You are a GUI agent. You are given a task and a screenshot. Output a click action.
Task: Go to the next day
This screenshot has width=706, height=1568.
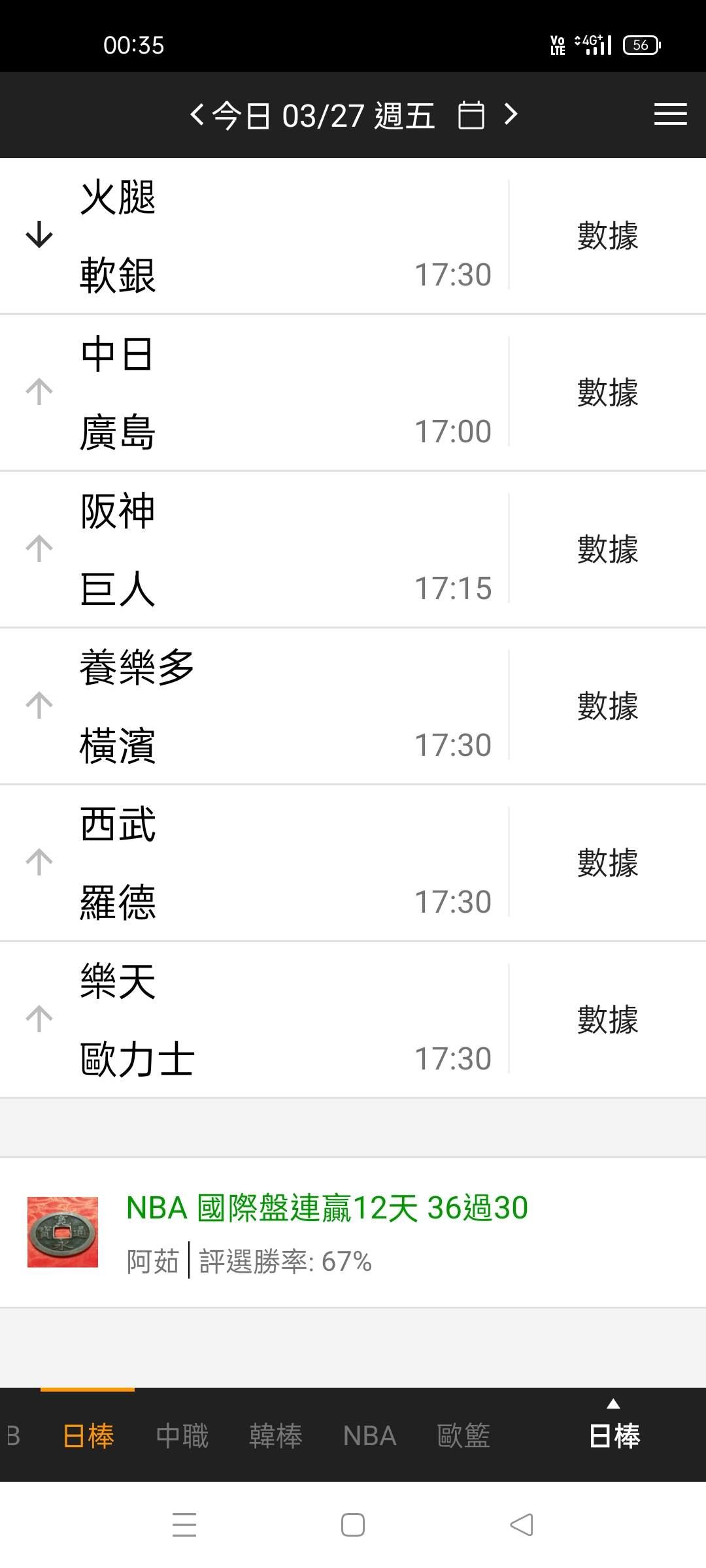tap(511, 116)
